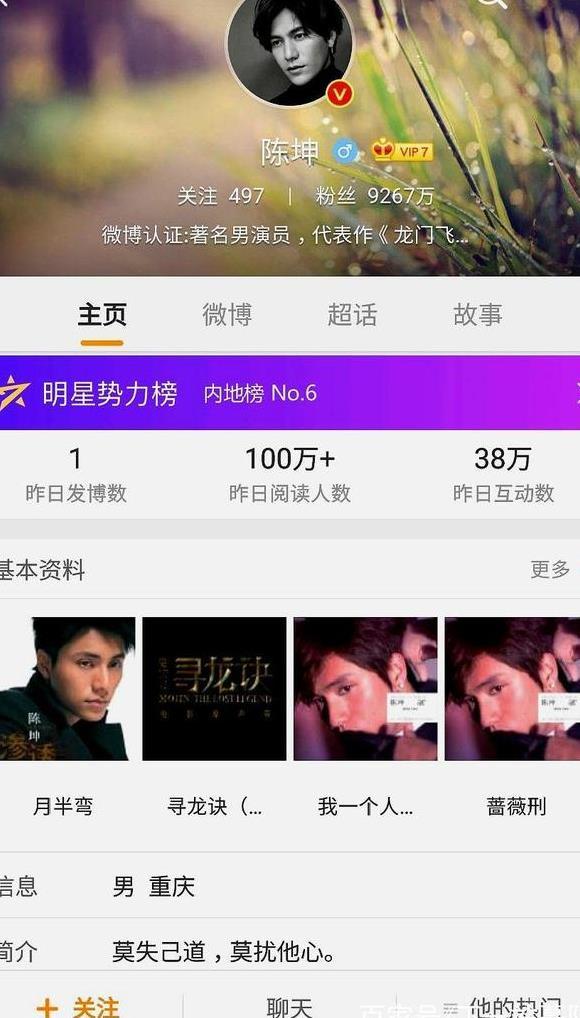Open the 故事 tab
580x1018 pixels.
(x=477, y=315)
